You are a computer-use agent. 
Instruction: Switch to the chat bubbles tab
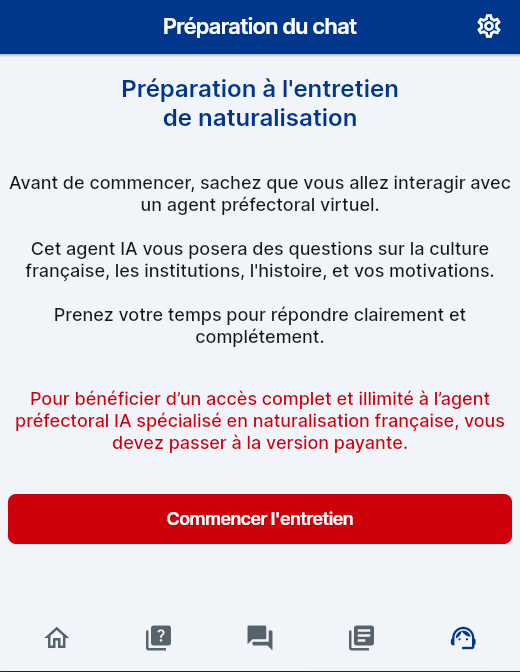tap(260, 638)
